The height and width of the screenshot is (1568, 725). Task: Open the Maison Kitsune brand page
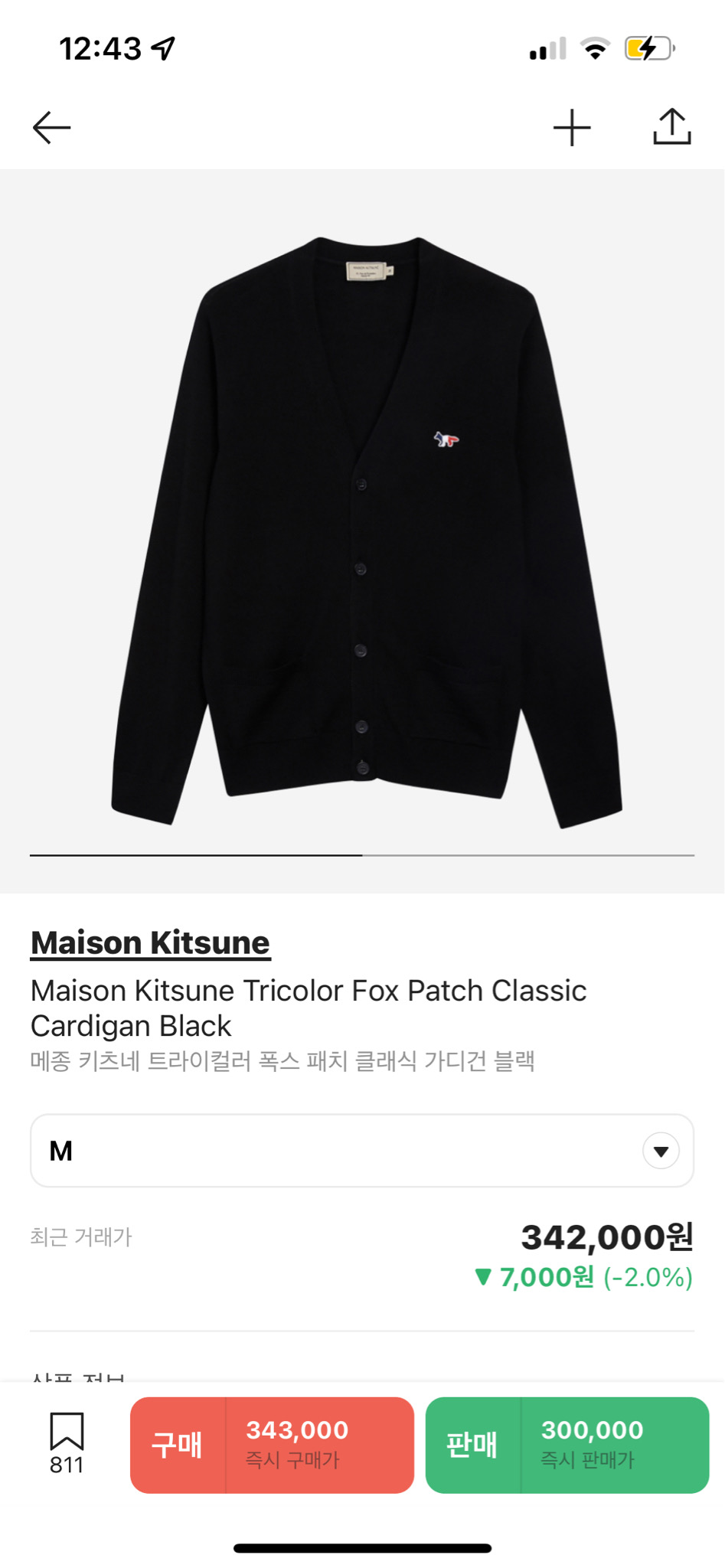point(149,942)
